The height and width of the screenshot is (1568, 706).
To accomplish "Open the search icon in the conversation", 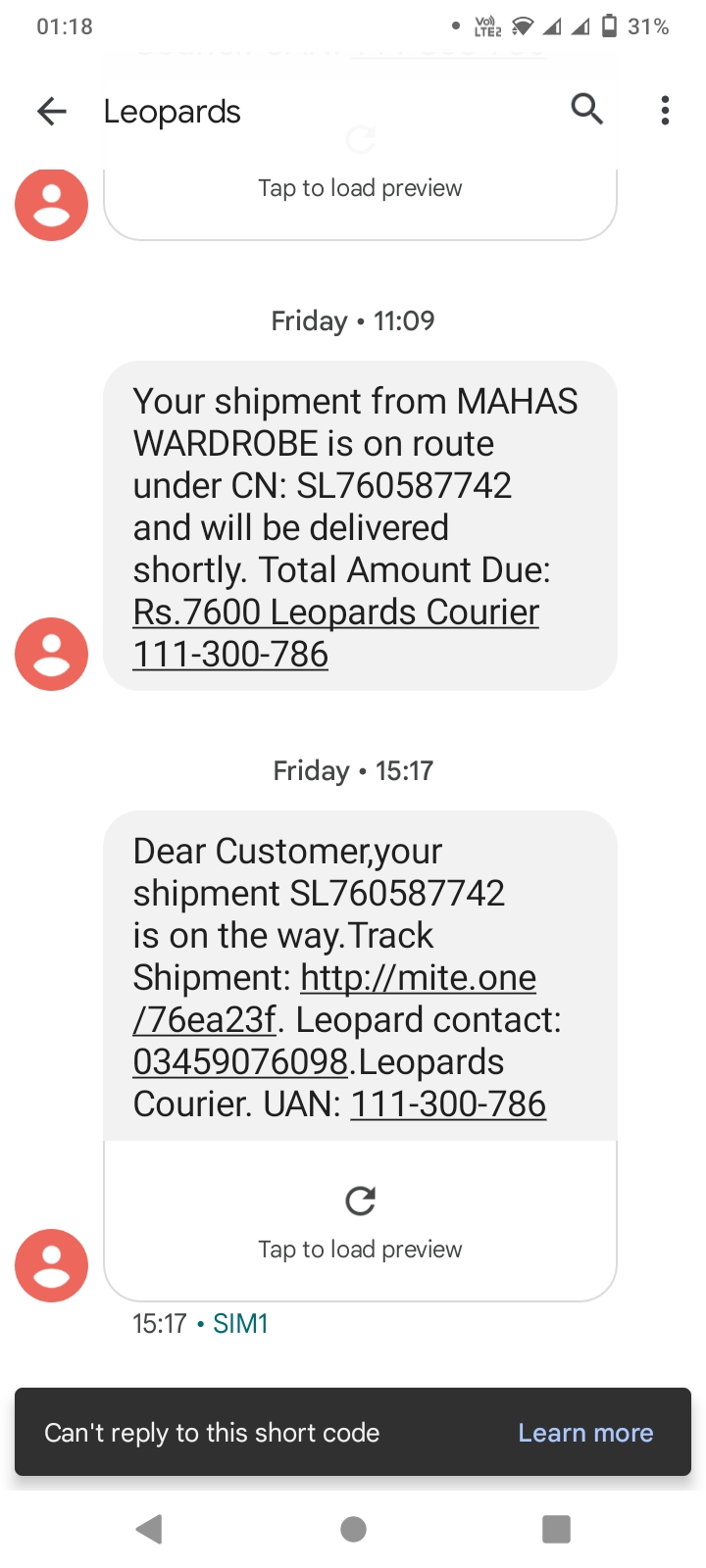I will click(587, 110).
